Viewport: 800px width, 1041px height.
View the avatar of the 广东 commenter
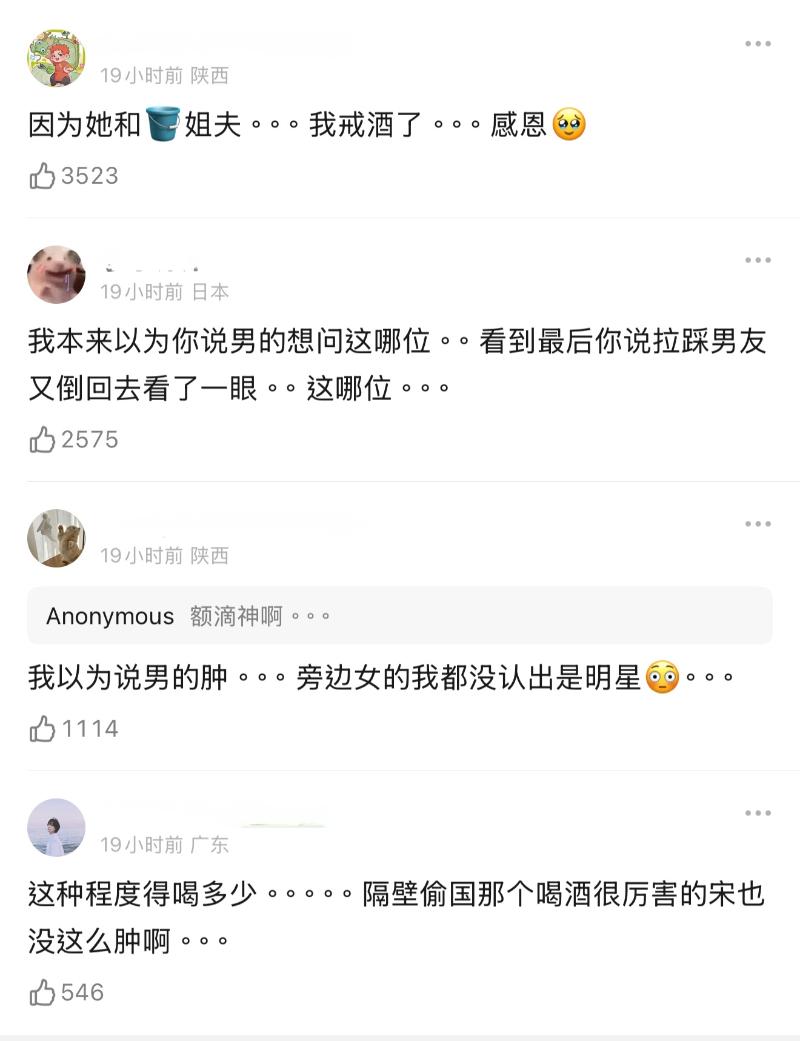click(56, 828)
